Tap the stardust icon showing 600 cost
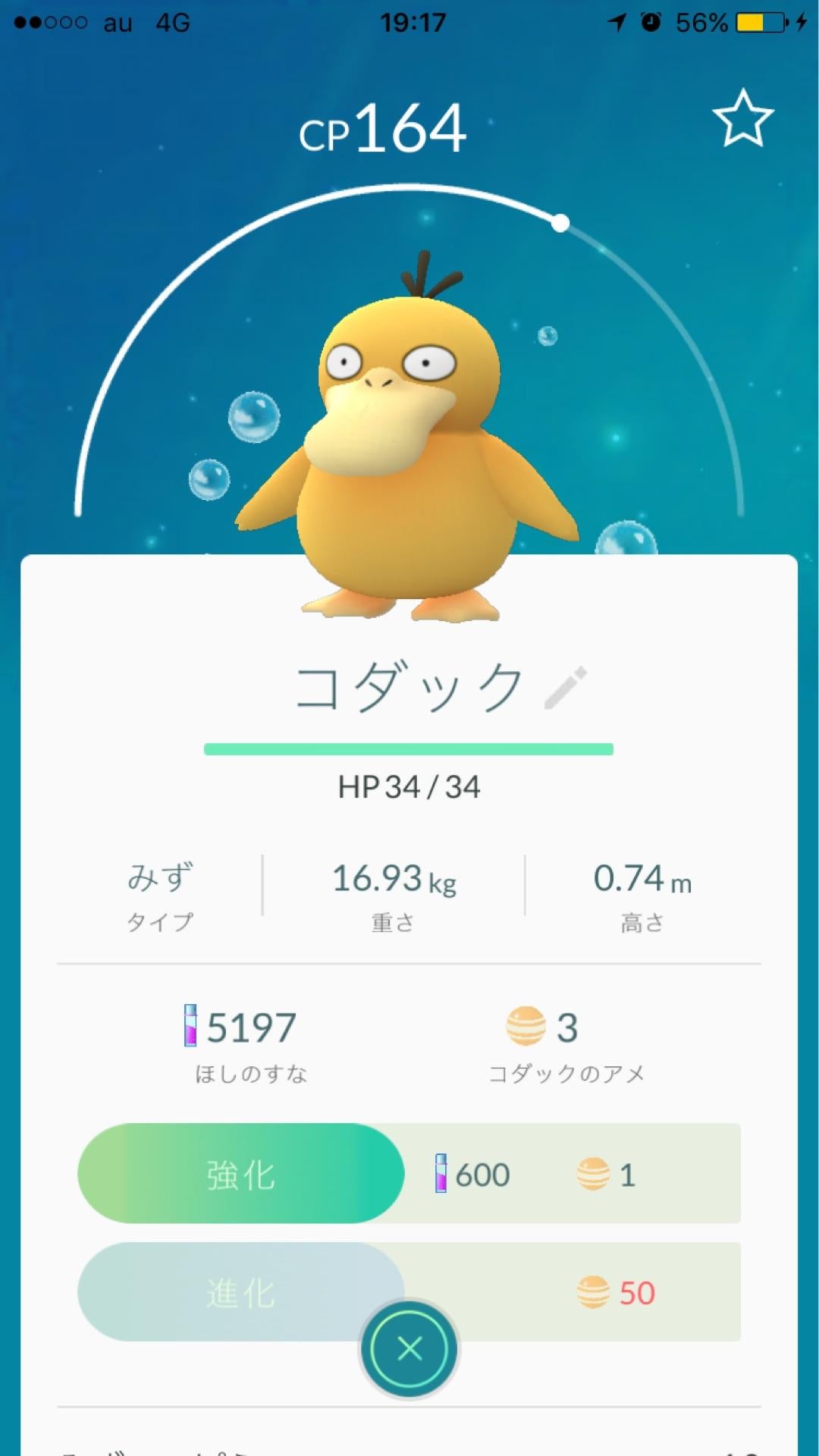Screen dimensions: 819x1456 click(441, 1173)
